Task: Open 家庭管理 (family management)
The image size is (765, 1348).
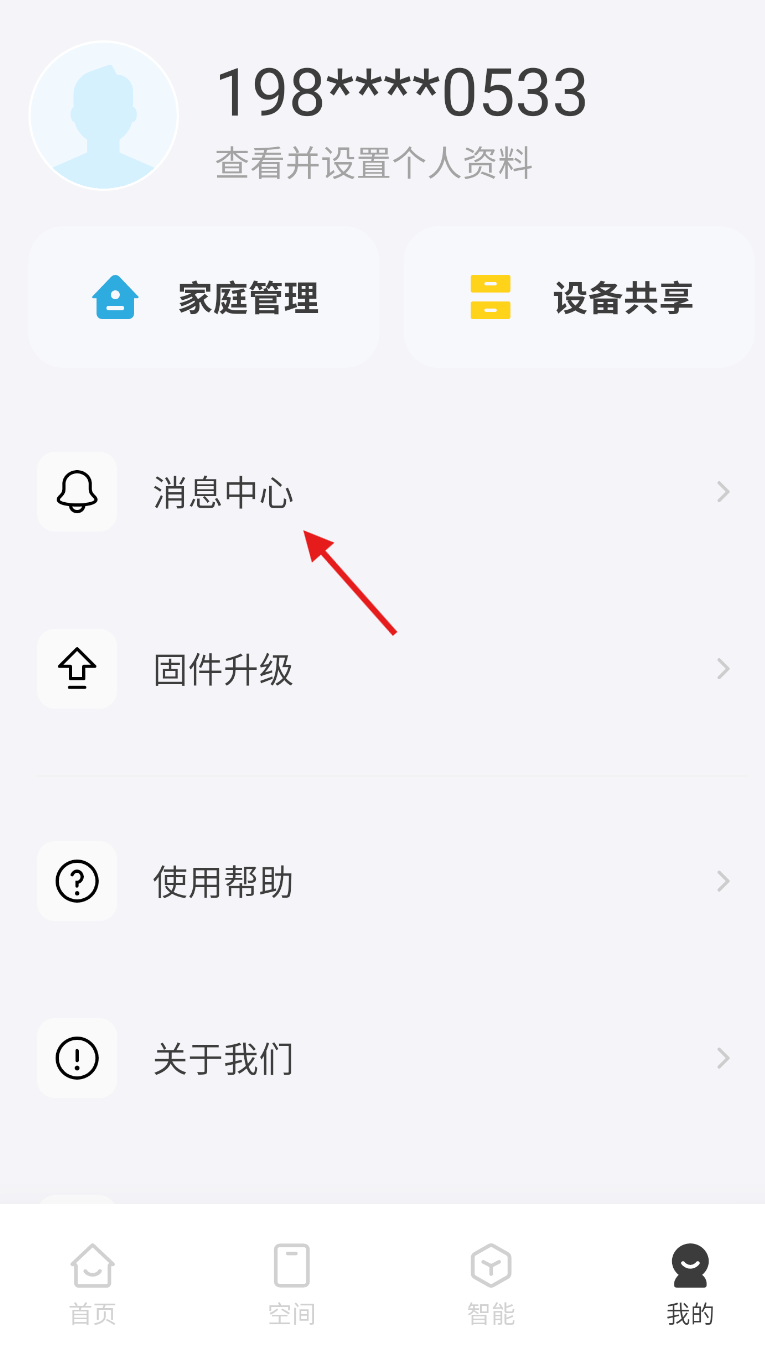Action: pyautogui.click(x=204, y=297)
